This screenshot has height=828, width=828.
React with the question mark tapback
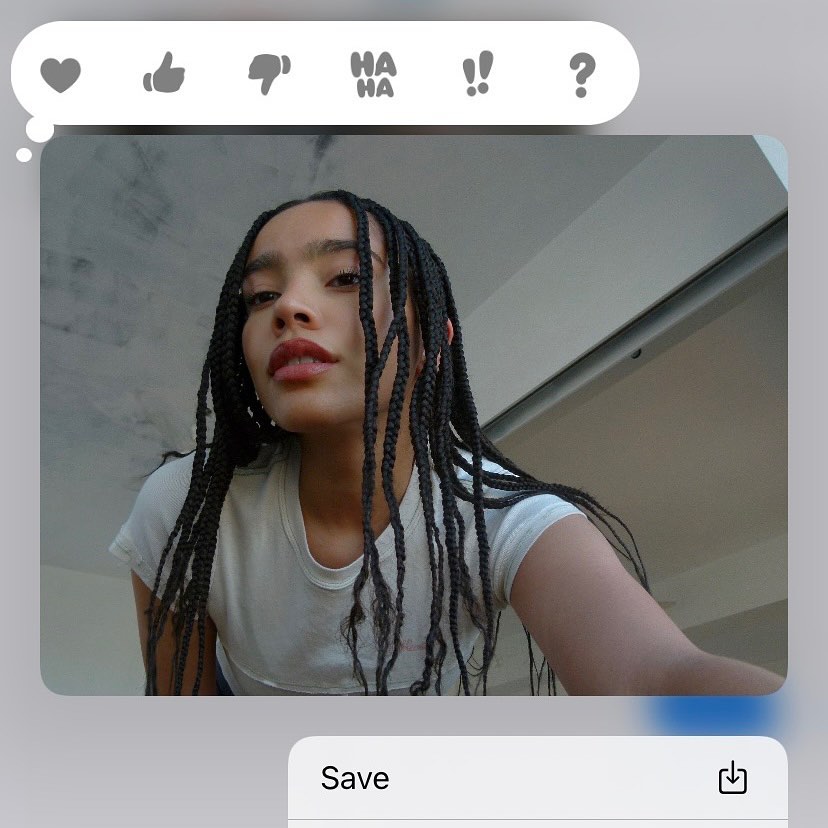(582, 75)
